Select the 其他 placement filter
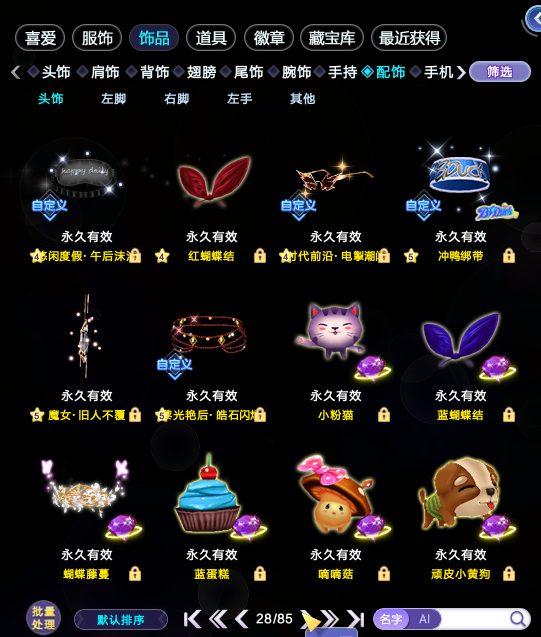541x637 pixels. pyautogui.click(x=303, y=99)
